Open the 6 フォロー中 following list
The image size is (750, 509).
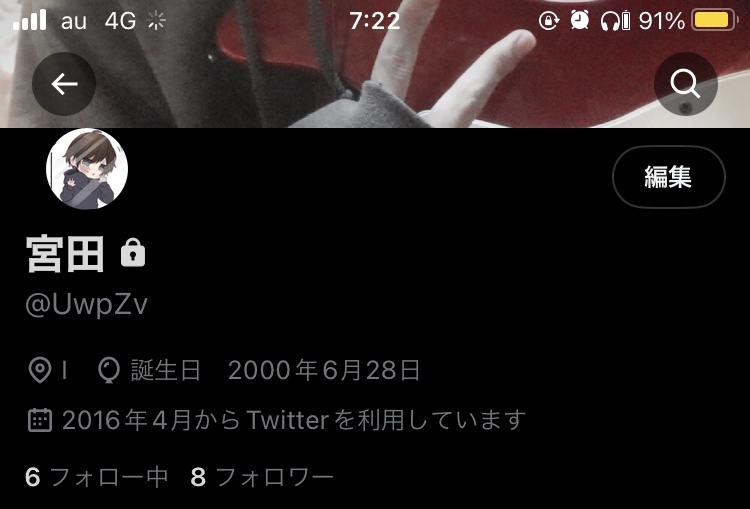(x=97, y=478)
